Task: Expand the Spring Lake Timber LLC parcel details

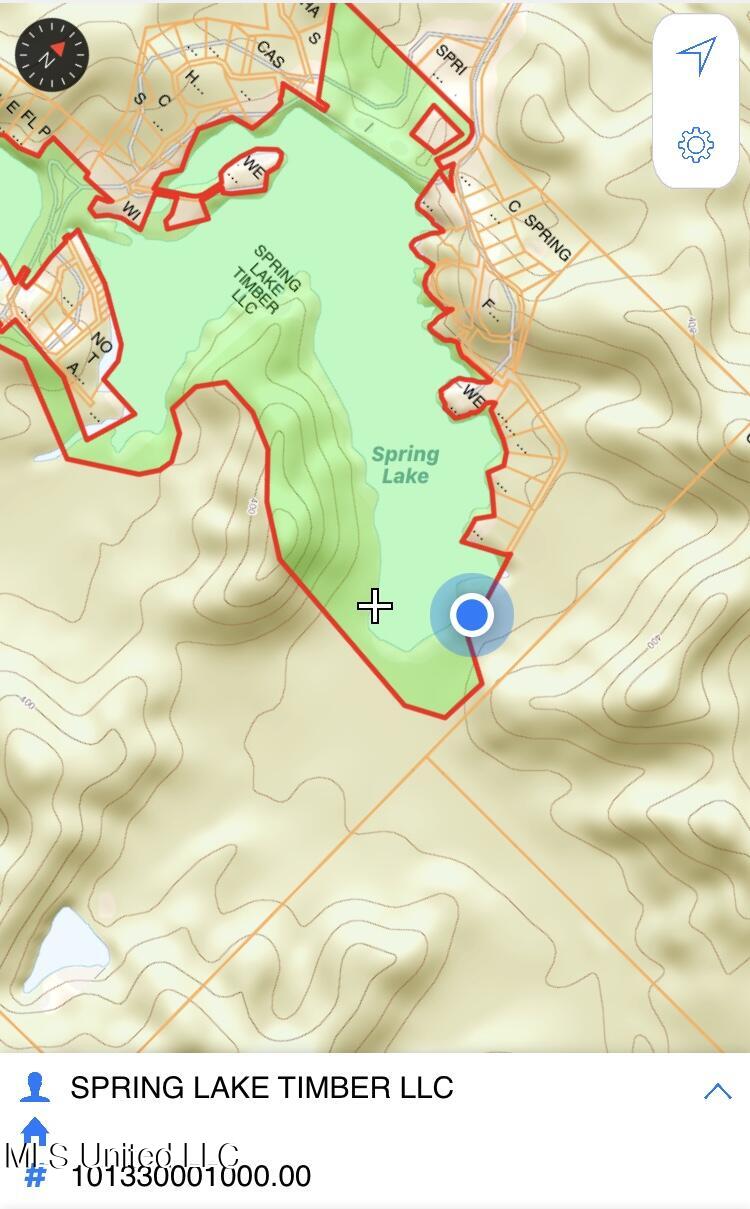Action: 717,1091
